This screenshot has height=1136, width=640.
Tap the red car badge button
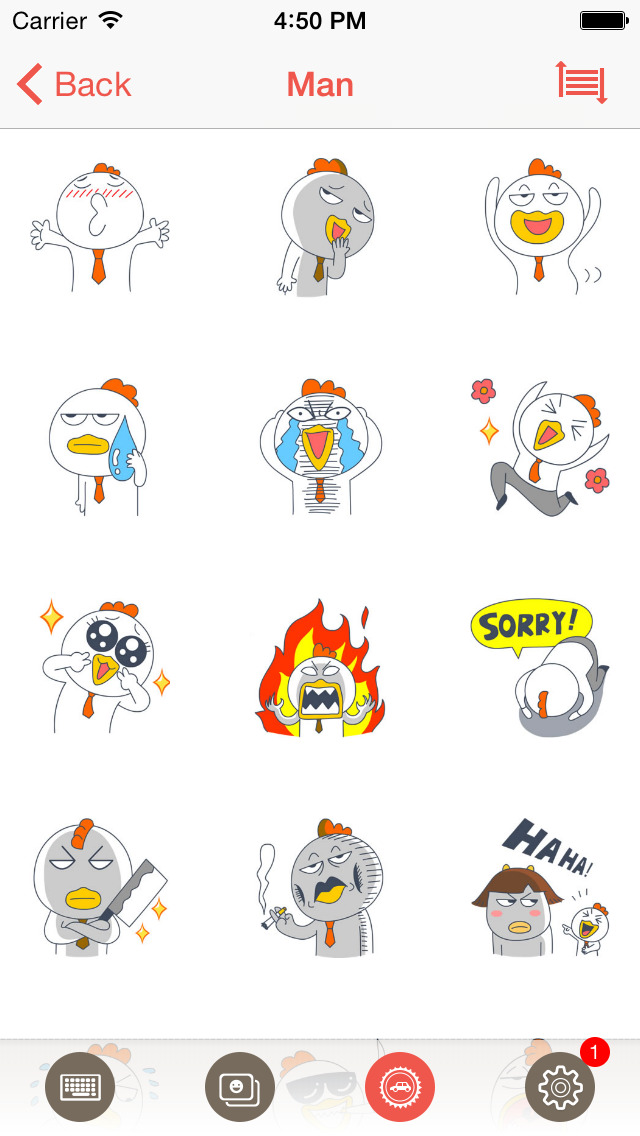coord(400,1086)
